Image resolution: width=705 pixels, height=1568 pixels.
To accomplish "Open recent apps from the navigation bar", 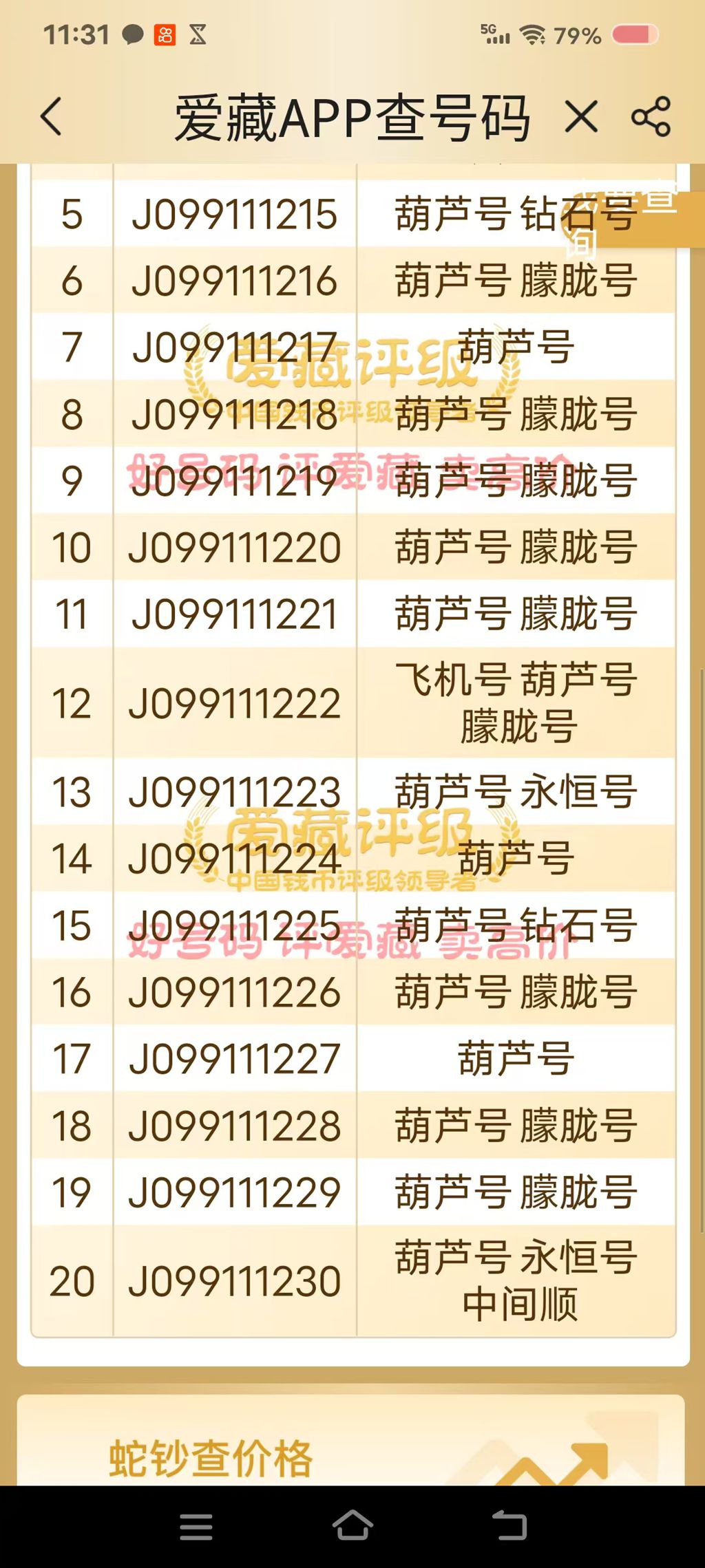I will (x=196, y=1527).
